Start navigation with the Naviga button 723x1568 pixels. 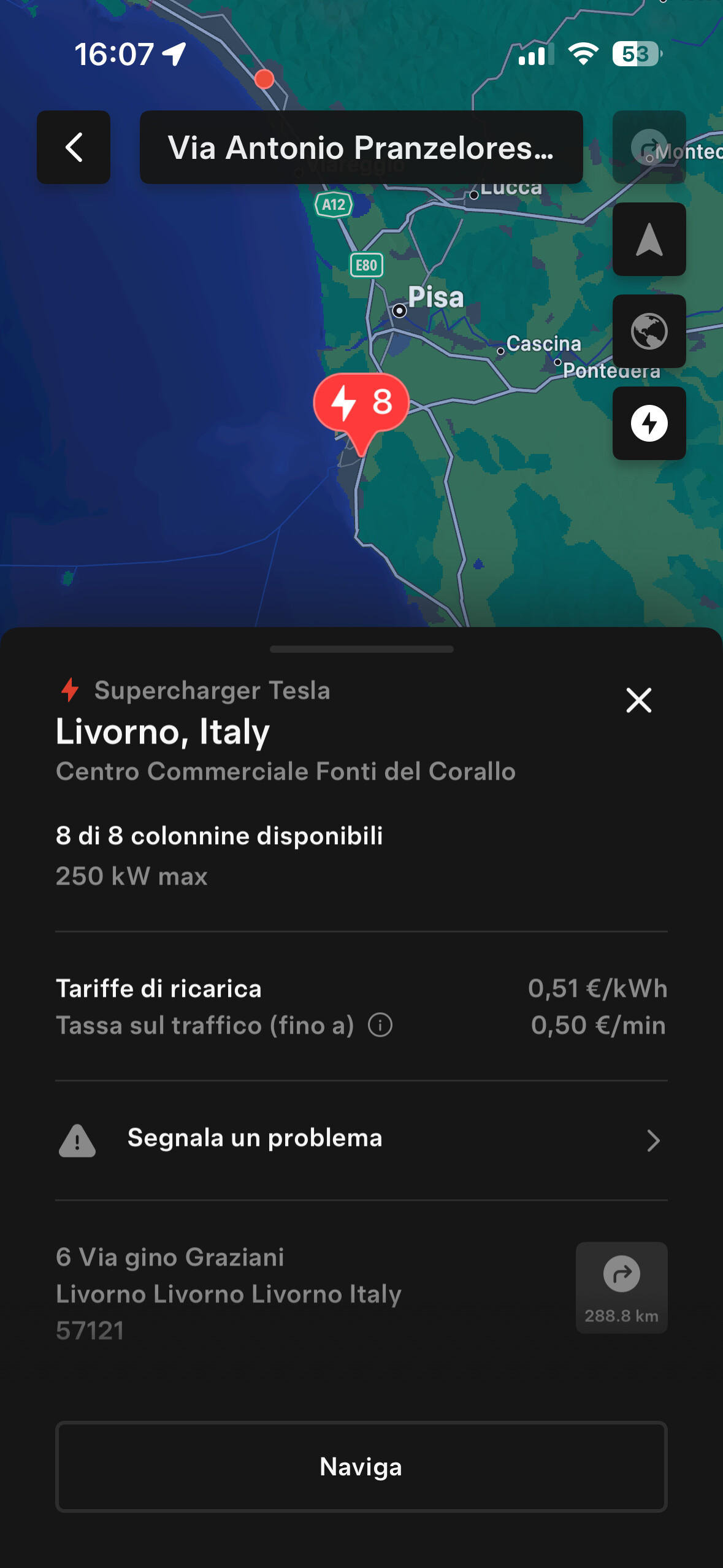(x=361, y=1466)
